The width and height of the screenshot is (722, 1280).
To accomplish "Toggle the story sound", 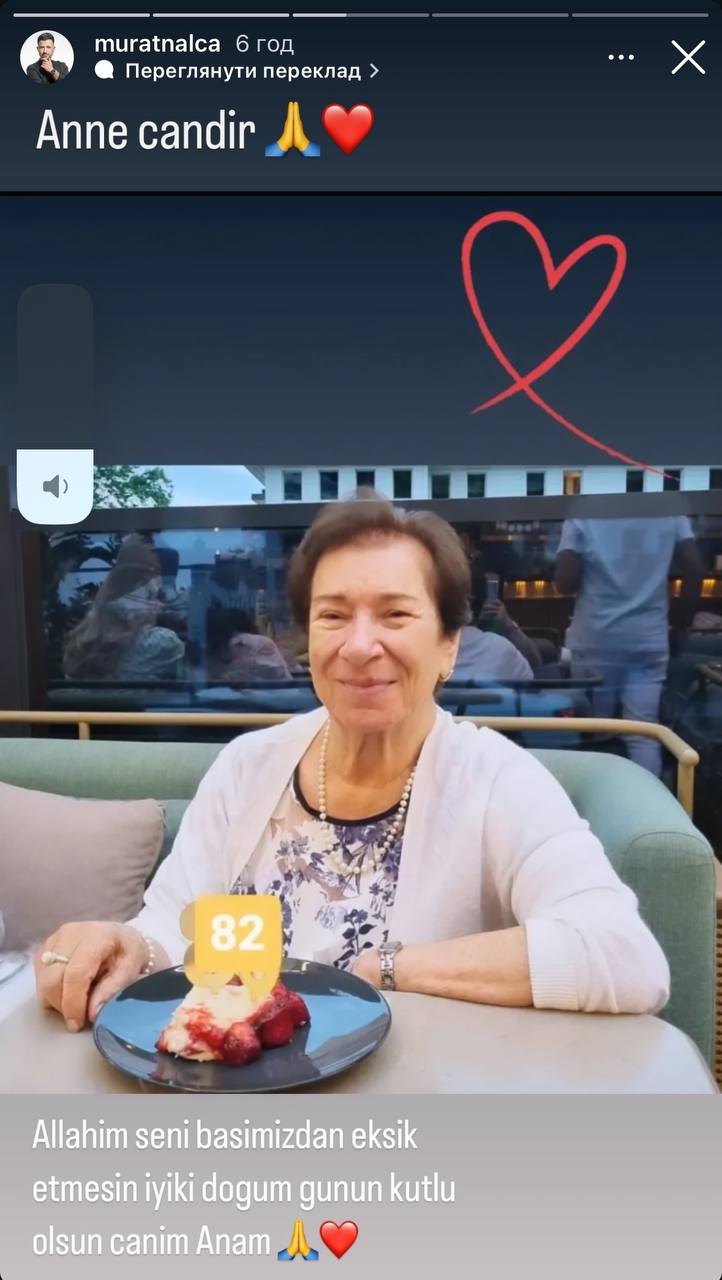I will (55, 487).
